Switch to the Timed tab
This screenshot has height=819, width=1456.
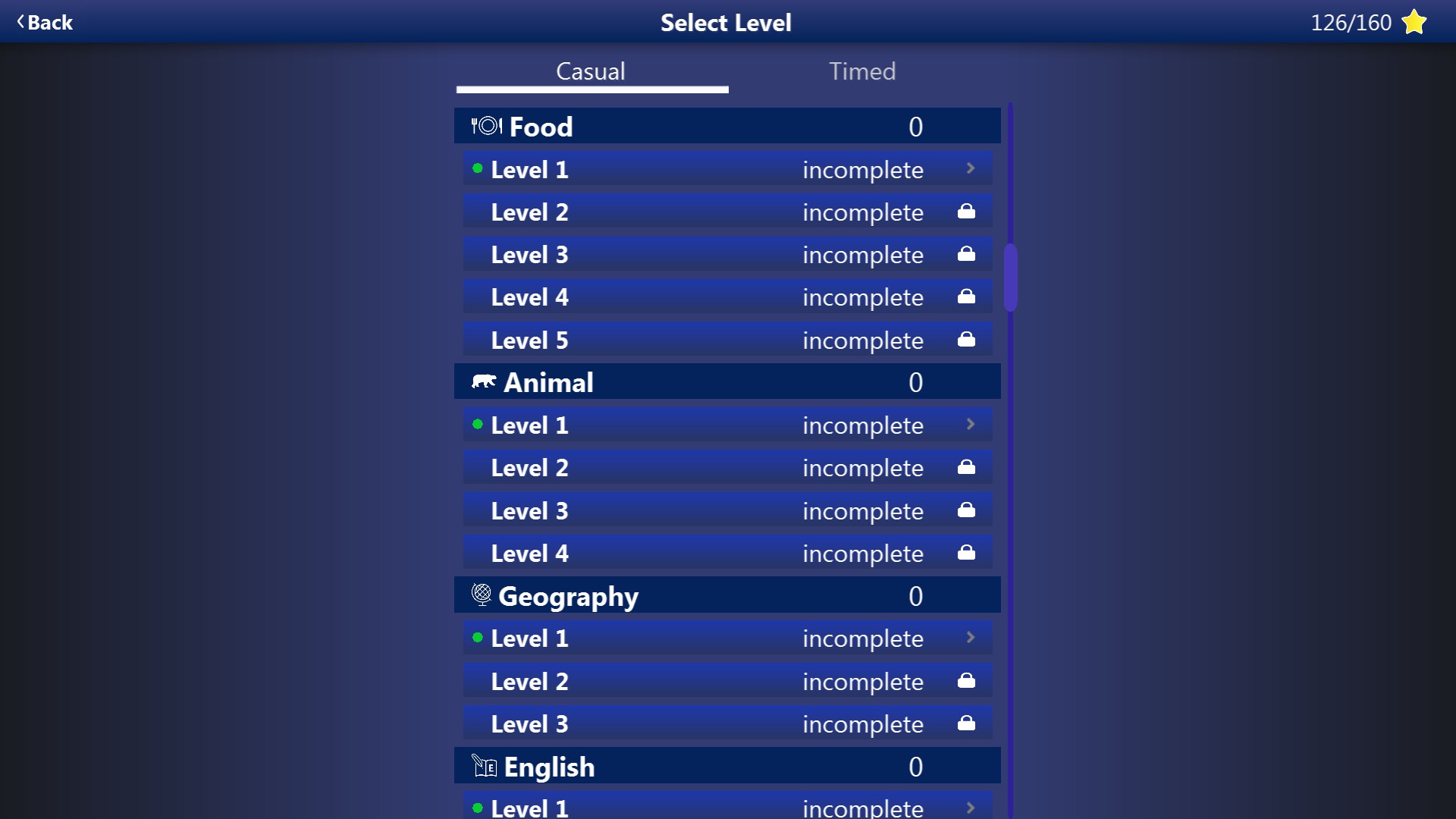tap(862, 71)
